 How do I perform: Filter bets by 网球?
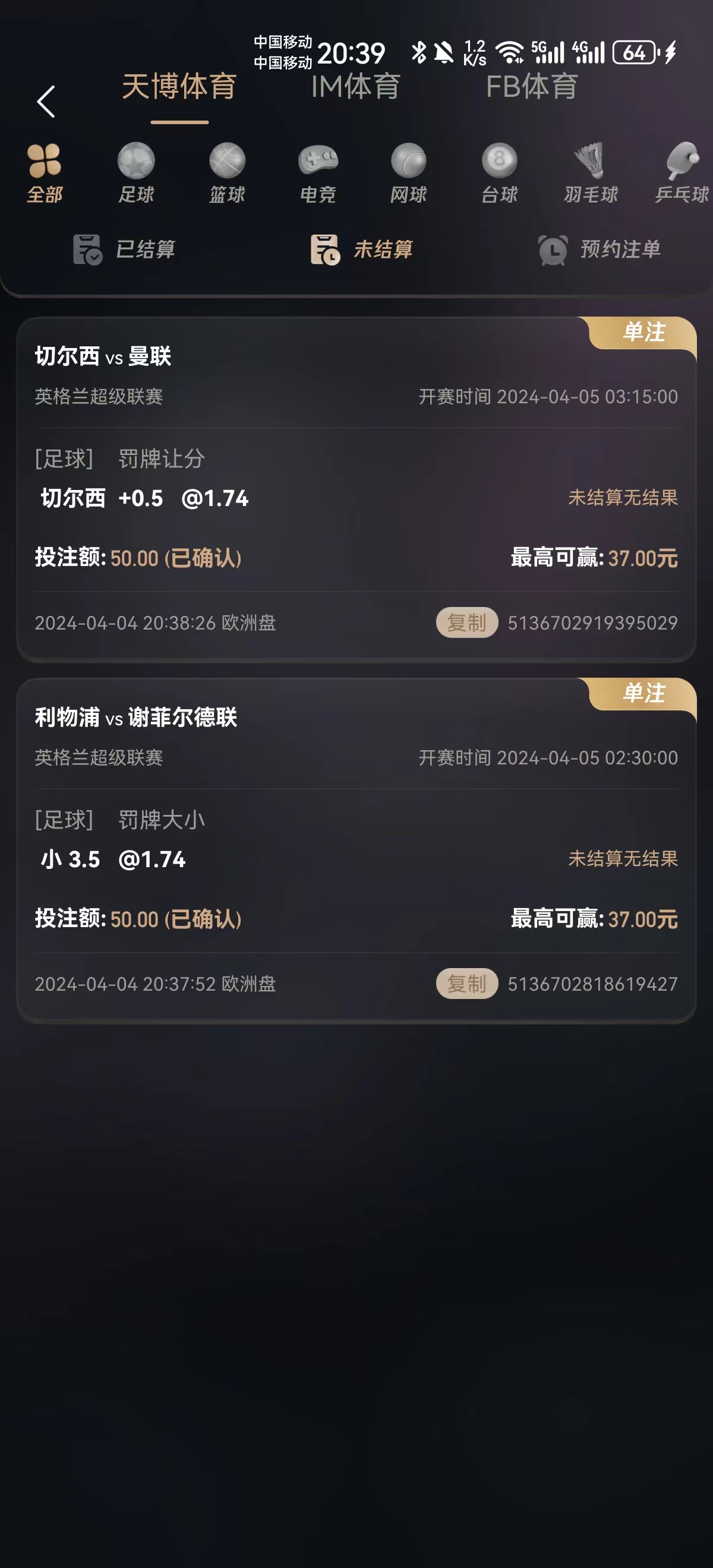(409, 173)
